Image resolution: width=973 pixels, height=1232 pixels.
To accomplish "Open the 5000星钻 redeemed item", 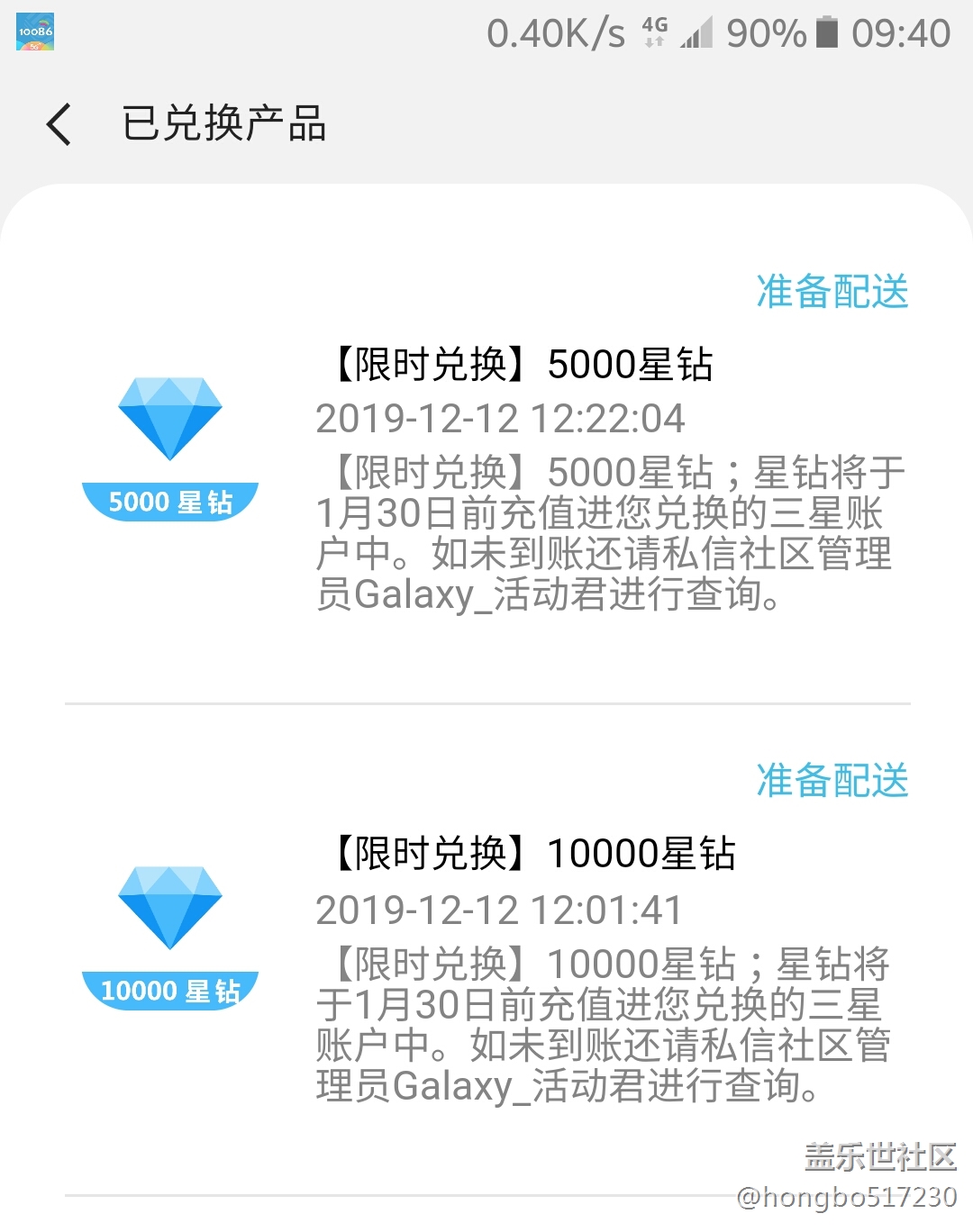I will tap(523, 366).
